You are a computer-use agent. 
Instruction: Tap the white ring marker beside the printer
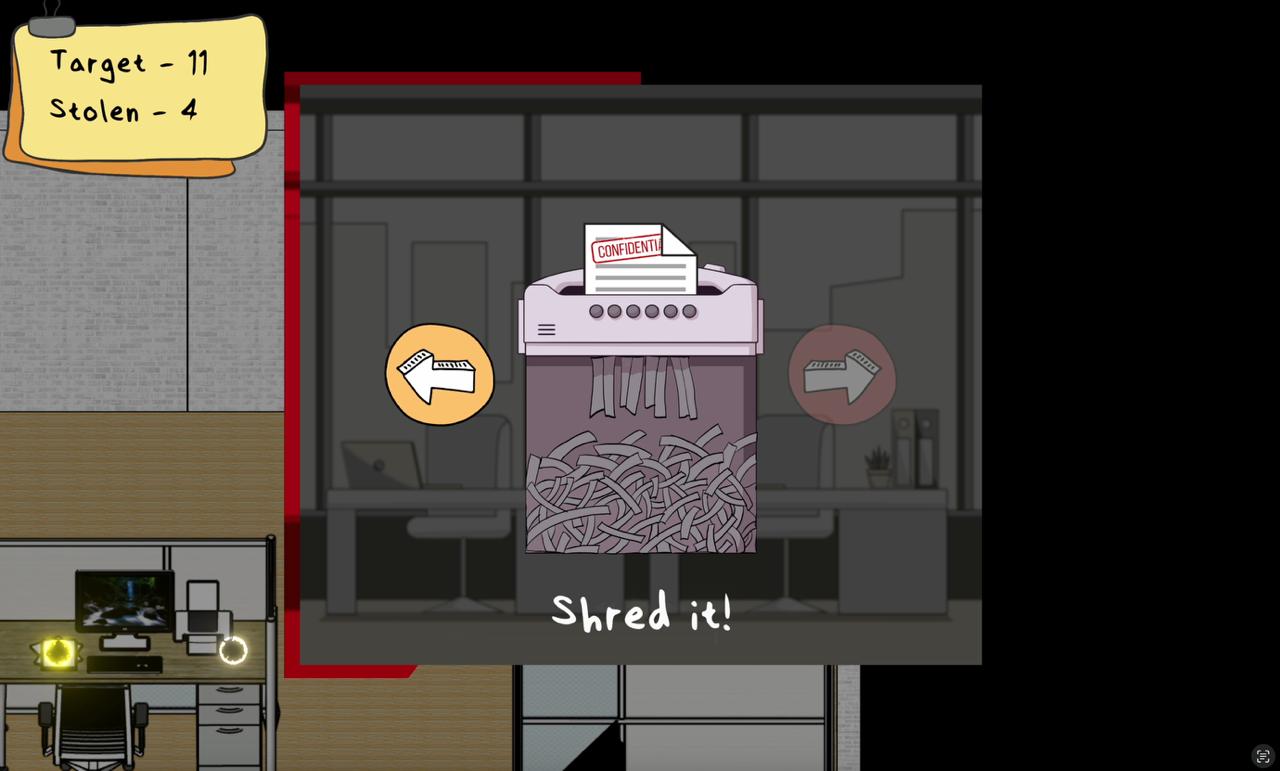pyautogui.click(x=233, y=651)
